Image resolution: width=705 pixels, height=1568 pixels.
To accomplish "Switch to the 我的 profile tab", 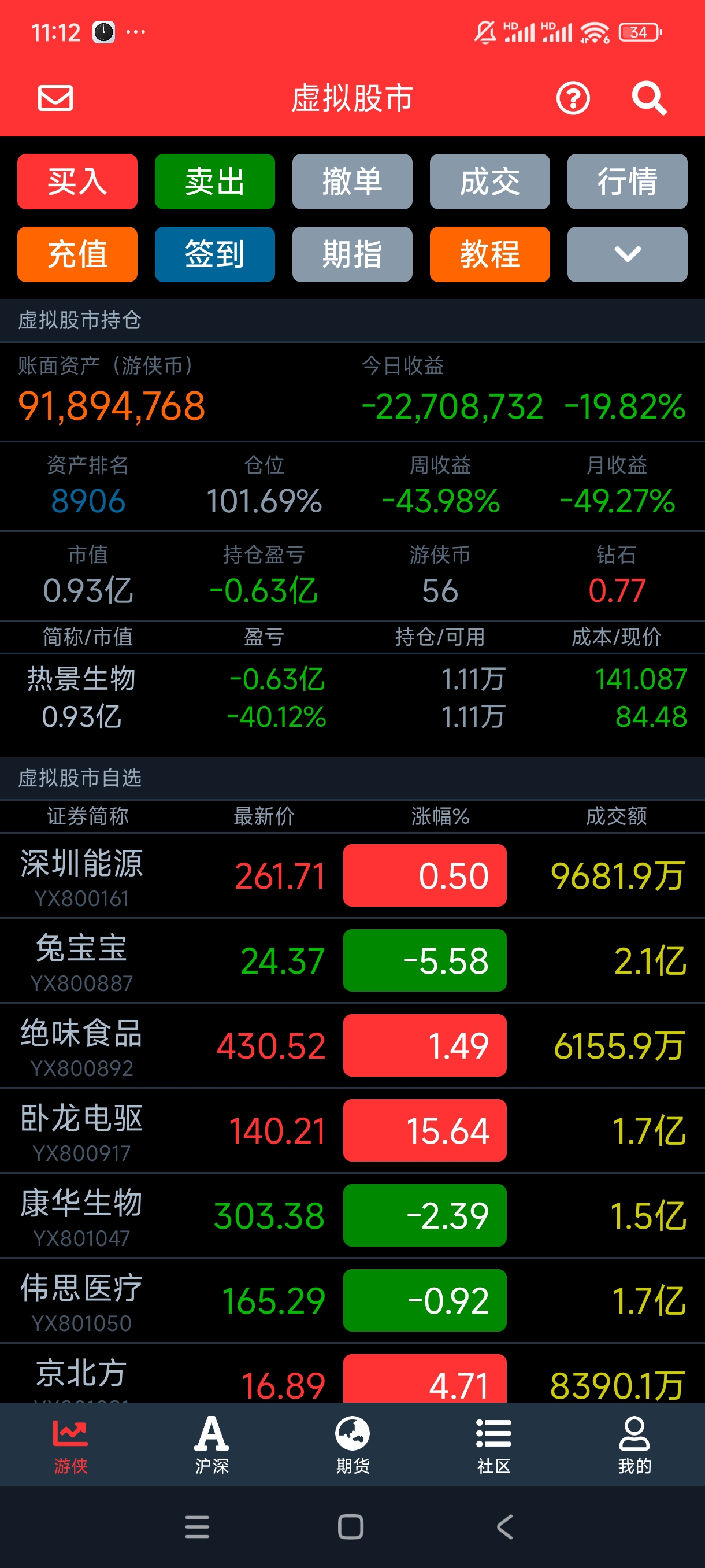I will tap(634, 1444).
